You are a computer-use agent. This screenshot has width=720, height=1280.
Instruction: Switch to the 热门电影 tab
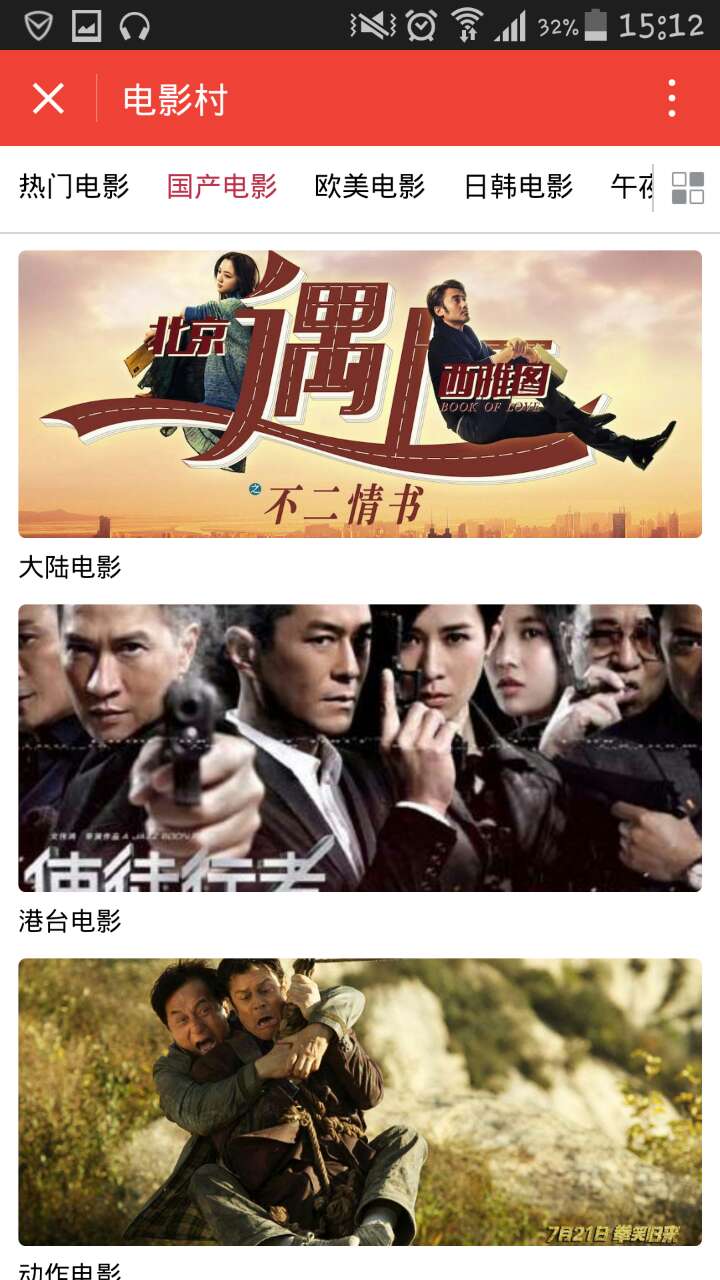[x=74, y=186]
